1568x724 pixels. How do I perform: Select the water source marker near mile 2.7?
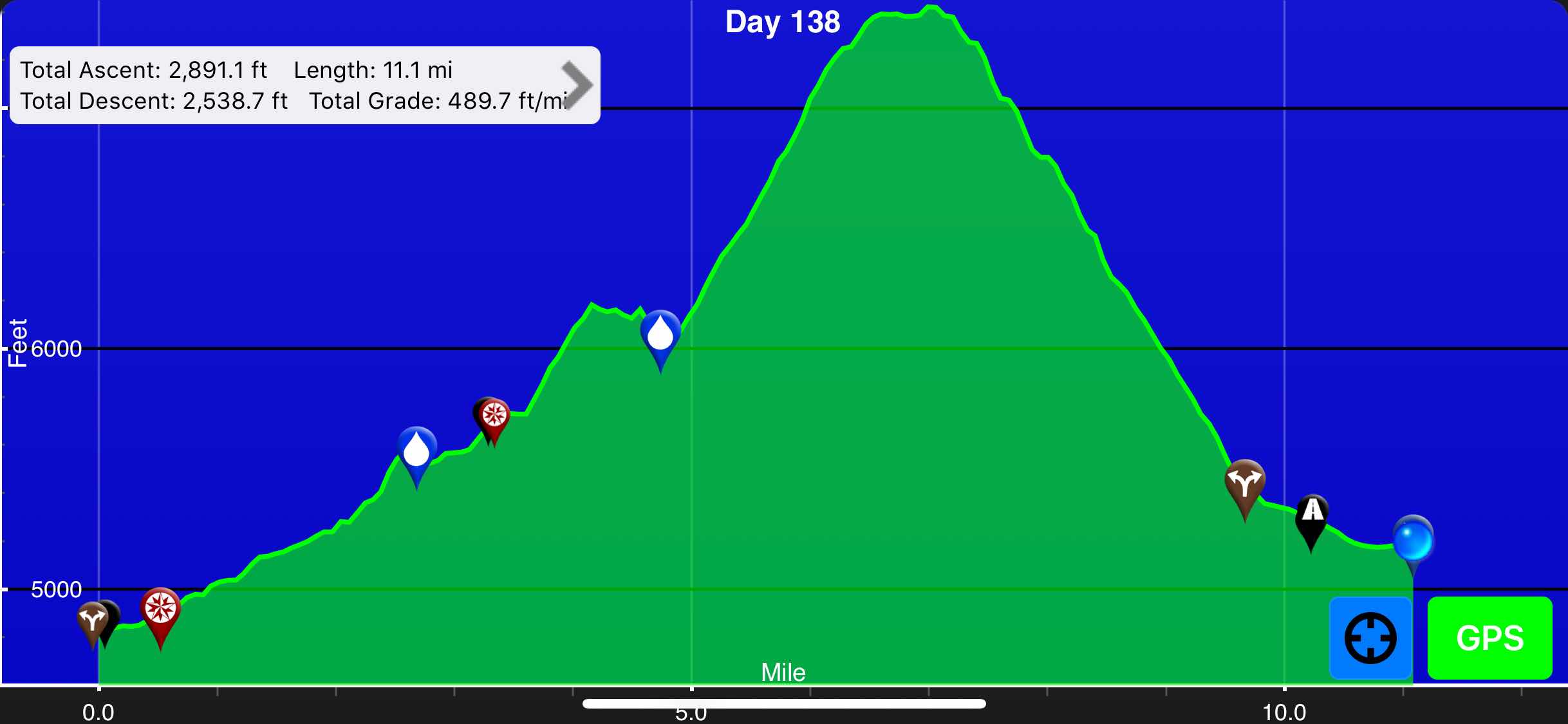pos(417,450)
